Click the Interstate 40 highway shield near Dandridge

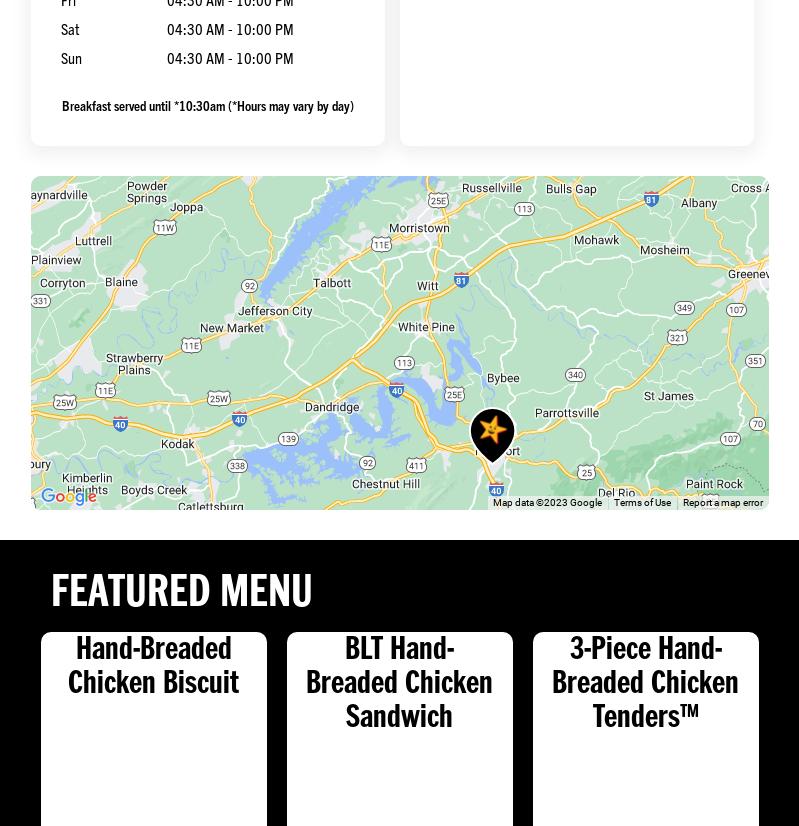pos(397,392)
